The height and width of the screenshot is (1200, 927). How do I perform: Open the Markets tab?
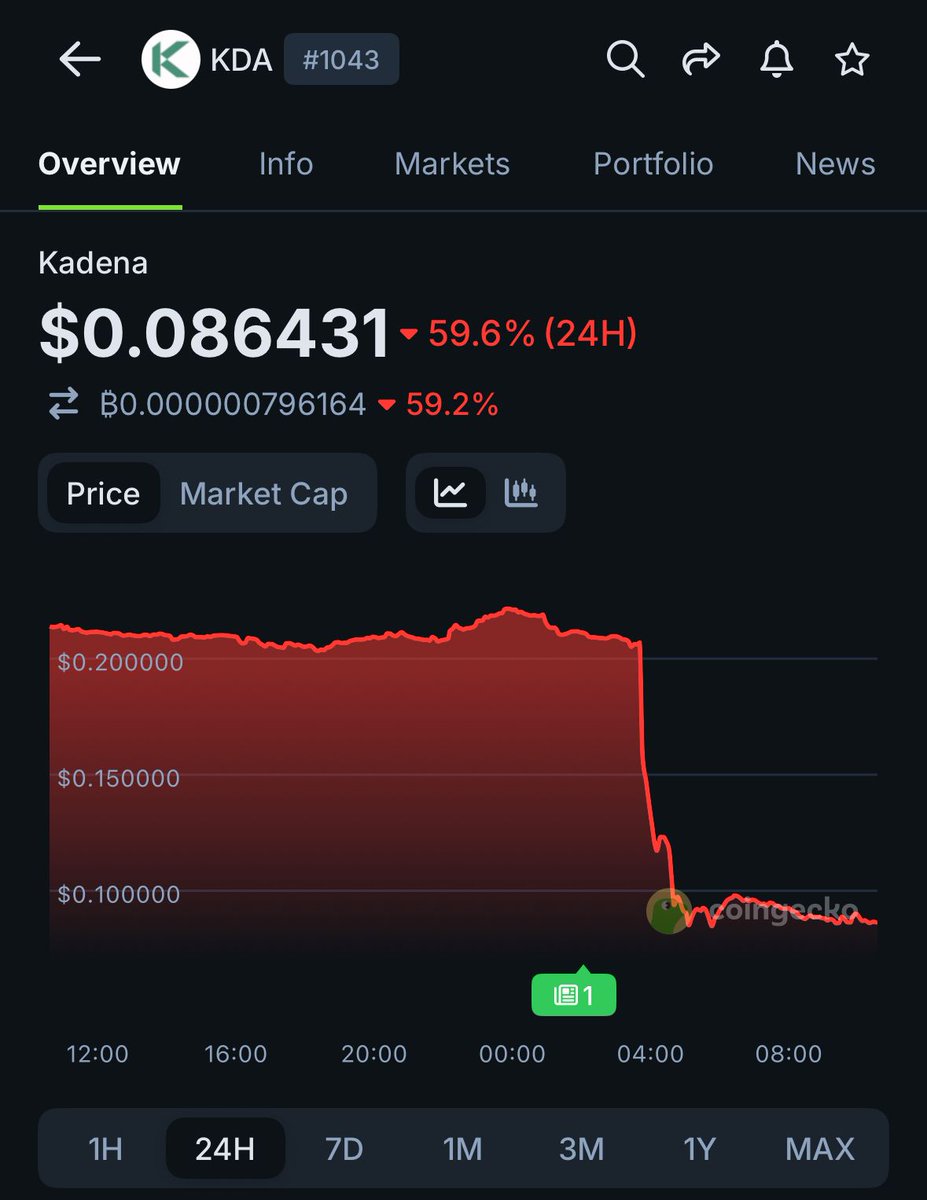point(452,164)
